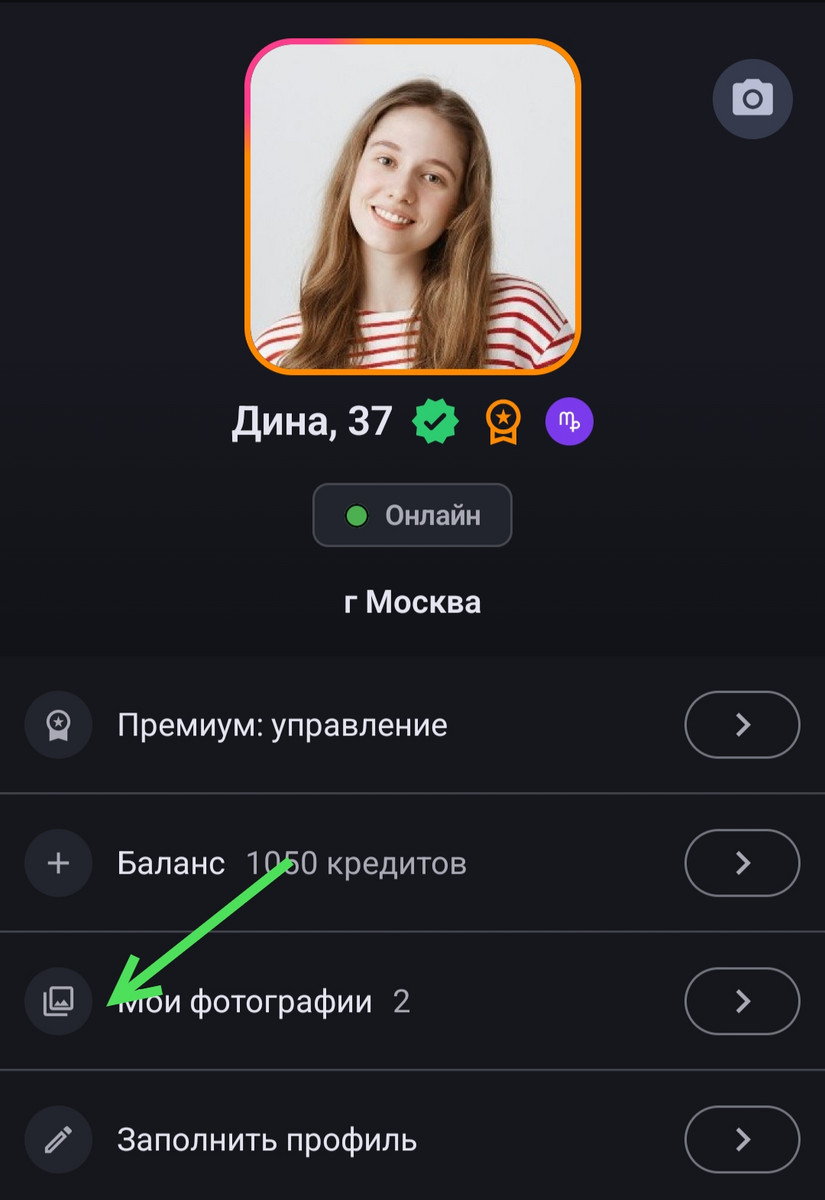Tap the green verified badge
This screenshot has height=1200, width=825.
click(435, 422)
